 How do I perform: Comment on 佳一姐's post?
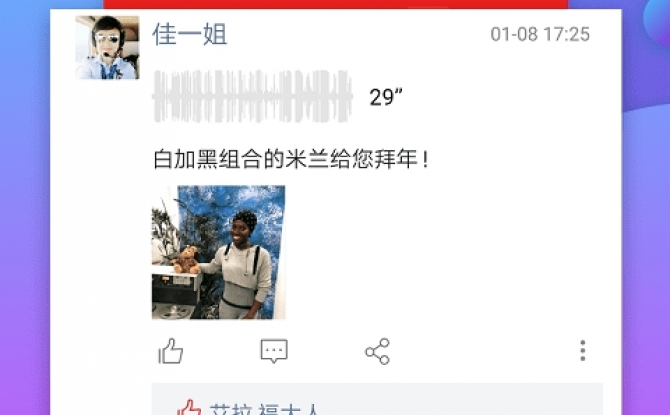(x=274, y=351)
